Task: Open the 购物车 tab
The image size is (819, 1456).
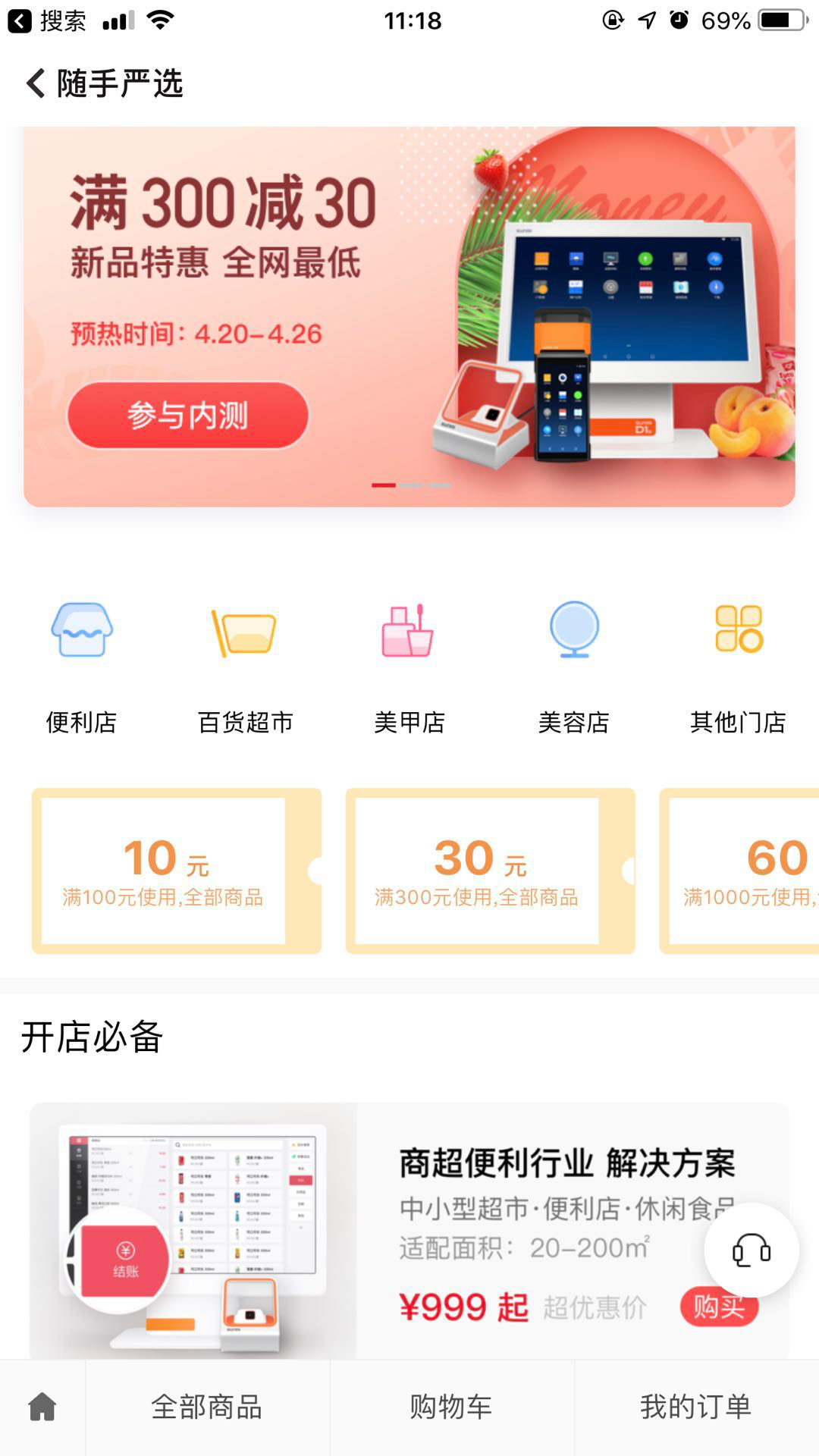Action: pos(451,1407)
